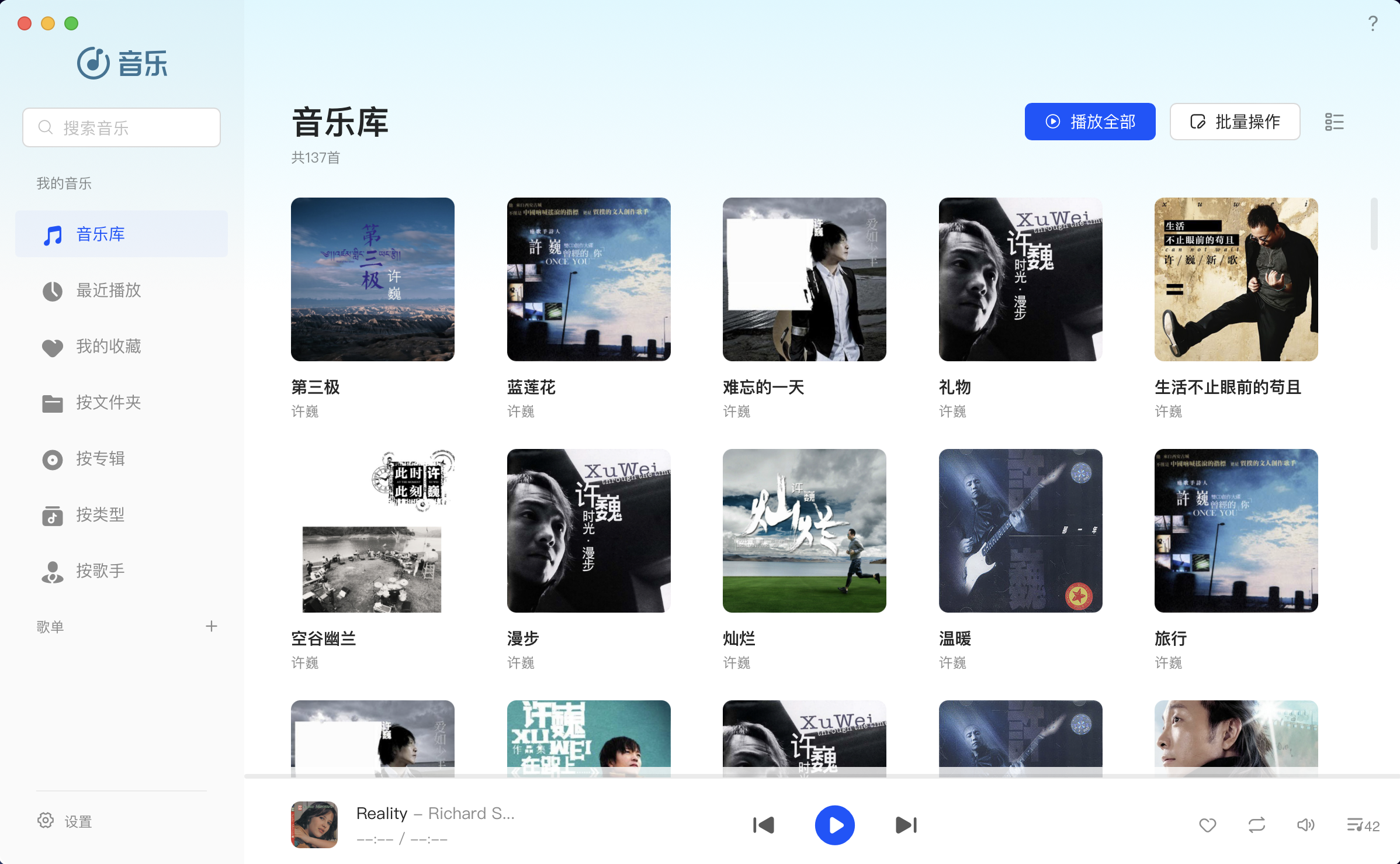
Task: Like the currently playing song
Action: 1207,825
